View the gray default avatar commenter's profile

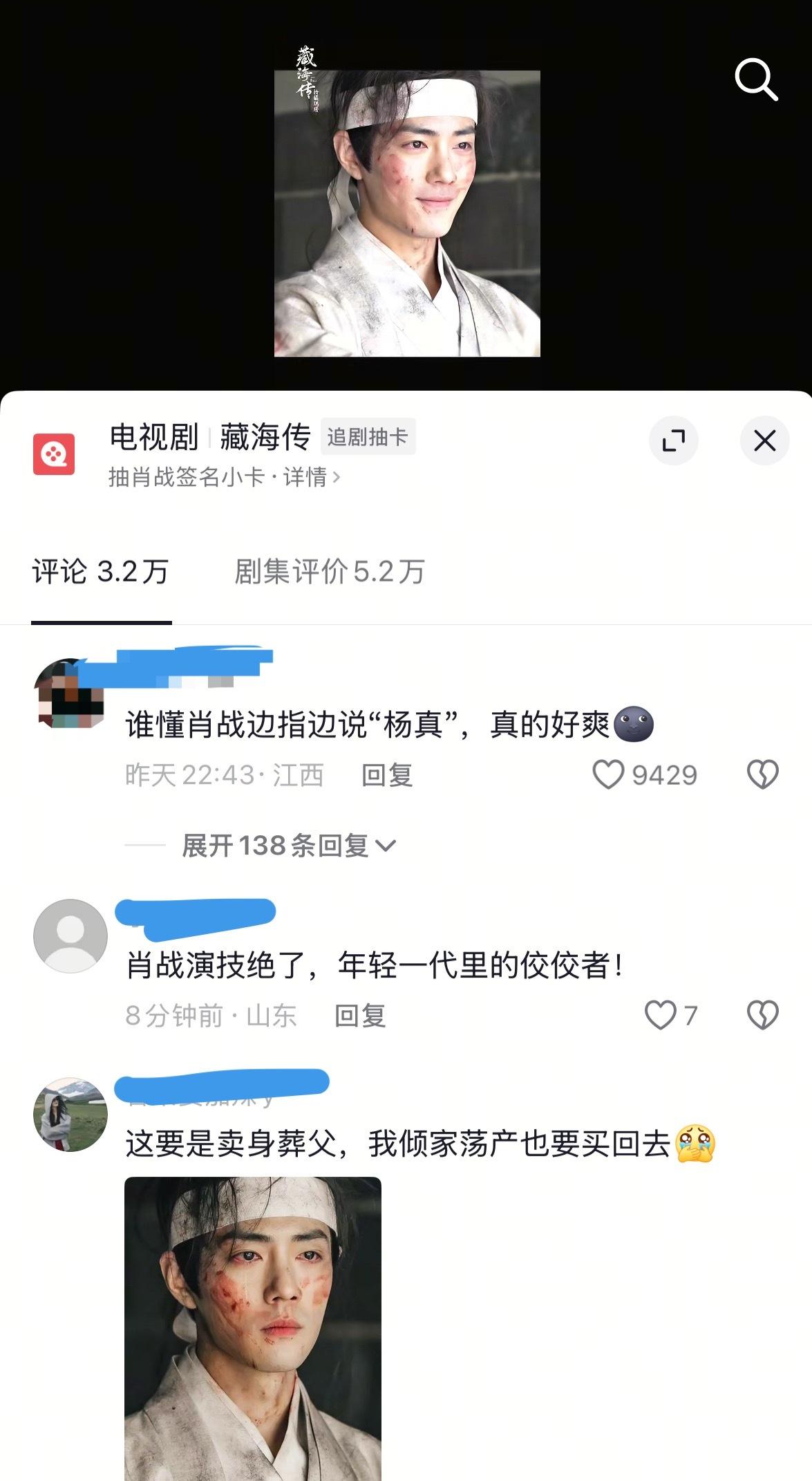(70, 935)
